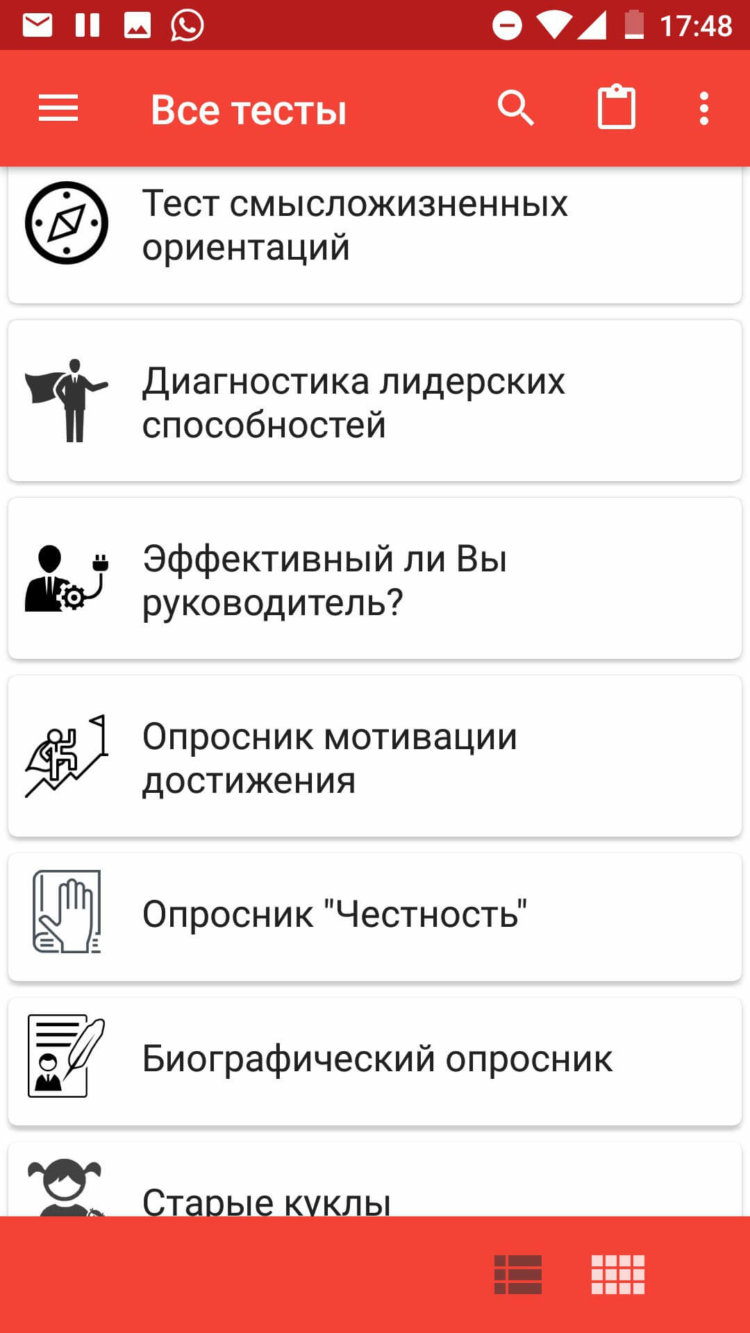The image size is (750, 1333).
Task: Switch to grid view in the bottom bar
Action: click(x=617, y=1274)
